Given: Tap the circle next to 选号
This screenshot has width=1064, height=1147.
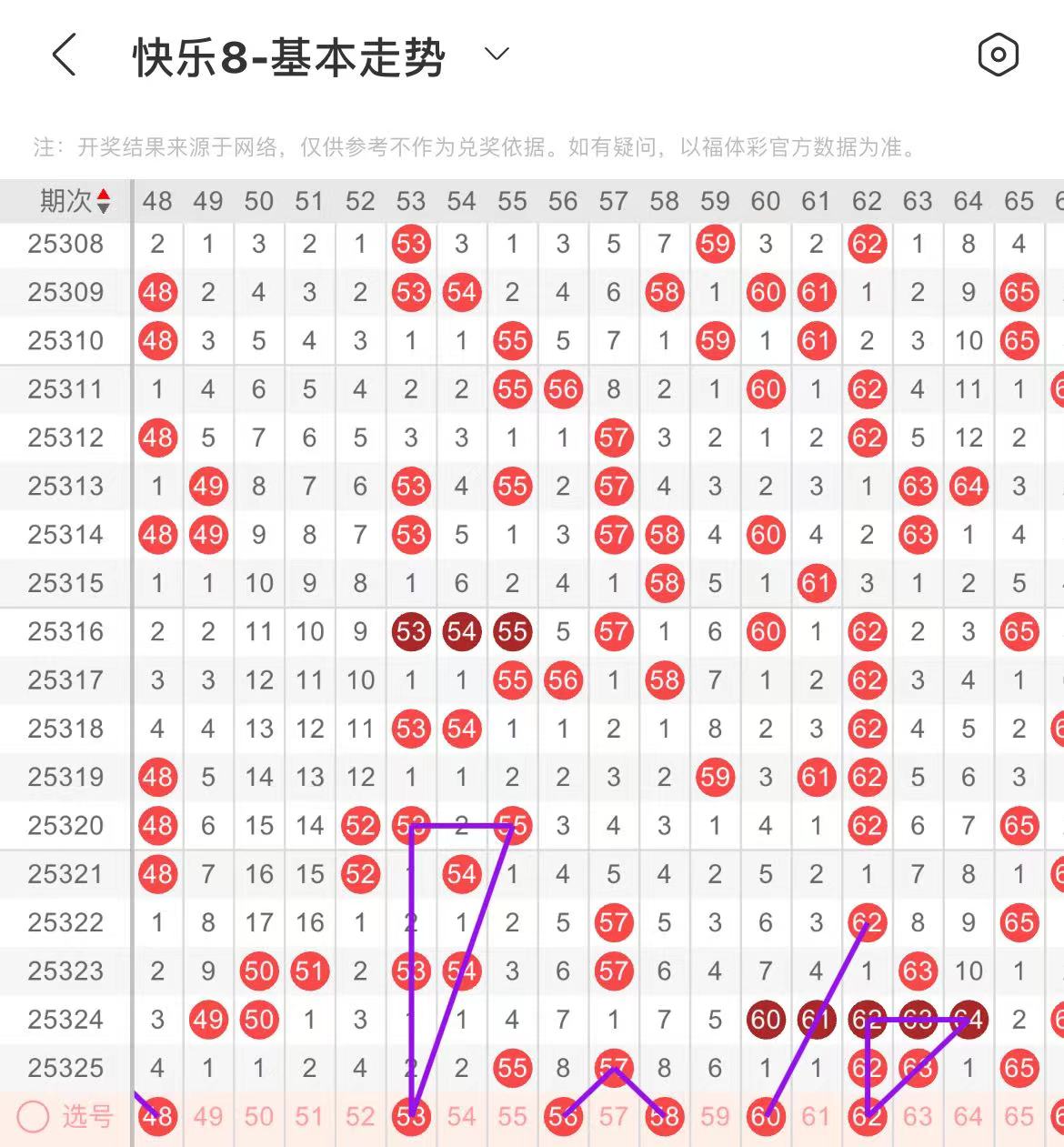Looking at the screenshot, I should point(34,1116).
